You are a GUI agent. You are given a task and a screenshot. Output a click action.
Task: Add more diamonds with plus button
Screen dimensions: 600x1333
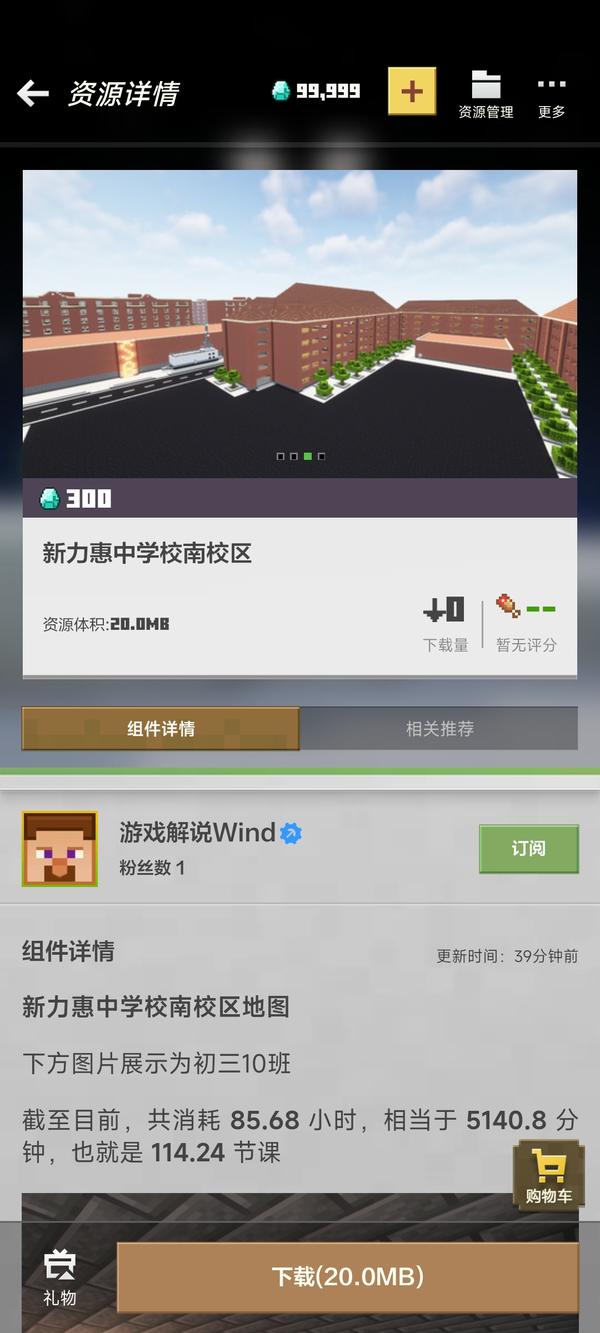point(411,93)
